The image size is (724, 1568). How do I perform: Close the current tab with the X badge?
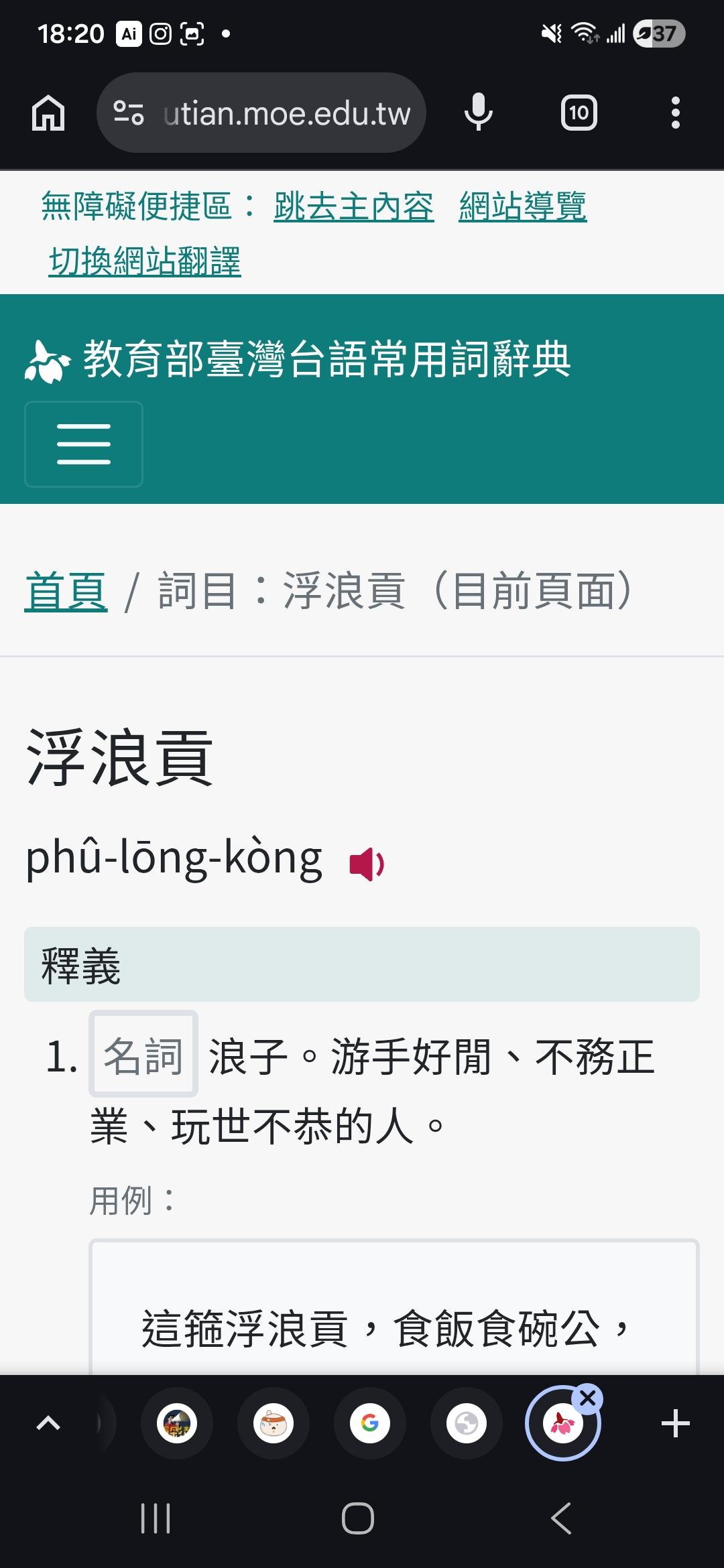[588, 1398]
